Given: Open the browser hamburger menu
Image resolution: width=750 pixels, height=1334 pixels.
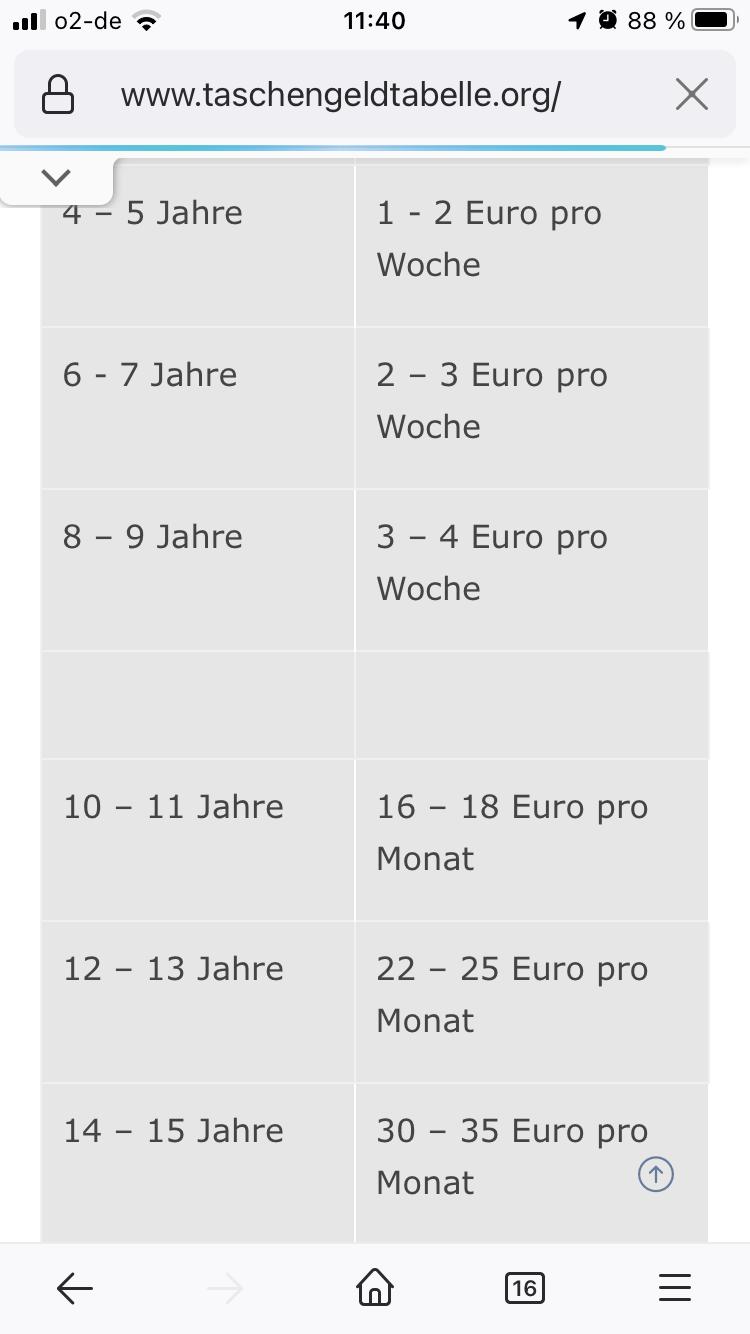Looking at the screenshot, I should pos(675,1288).
